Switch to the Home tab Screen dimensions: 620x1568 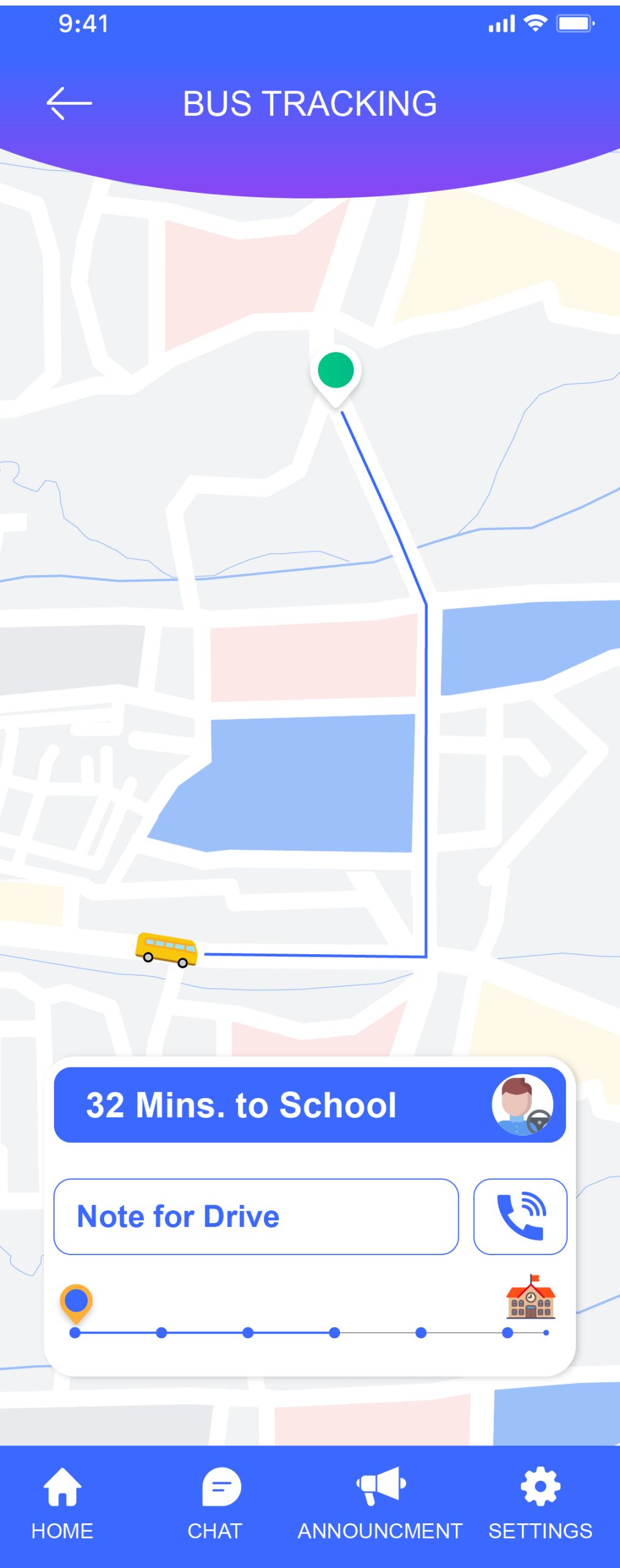tap(62, 1502)
